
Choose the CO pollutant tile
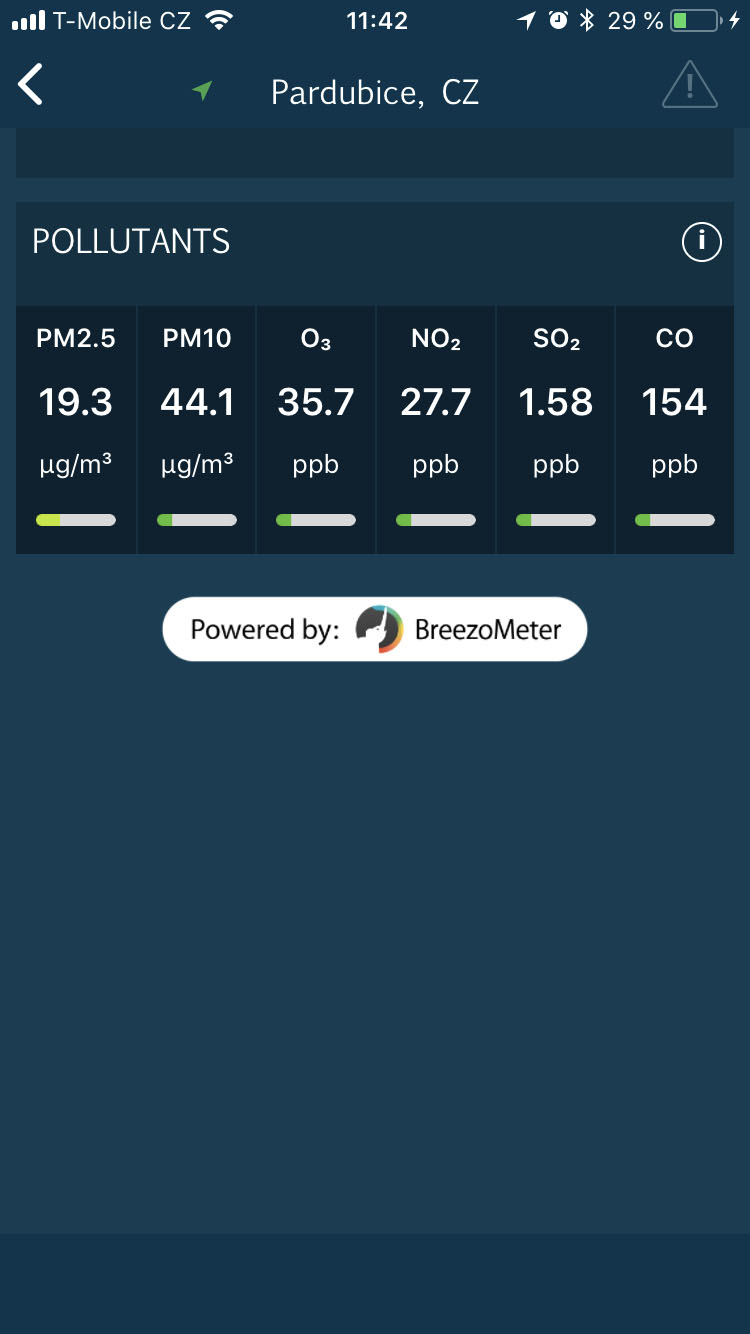(x=674, y=430)
